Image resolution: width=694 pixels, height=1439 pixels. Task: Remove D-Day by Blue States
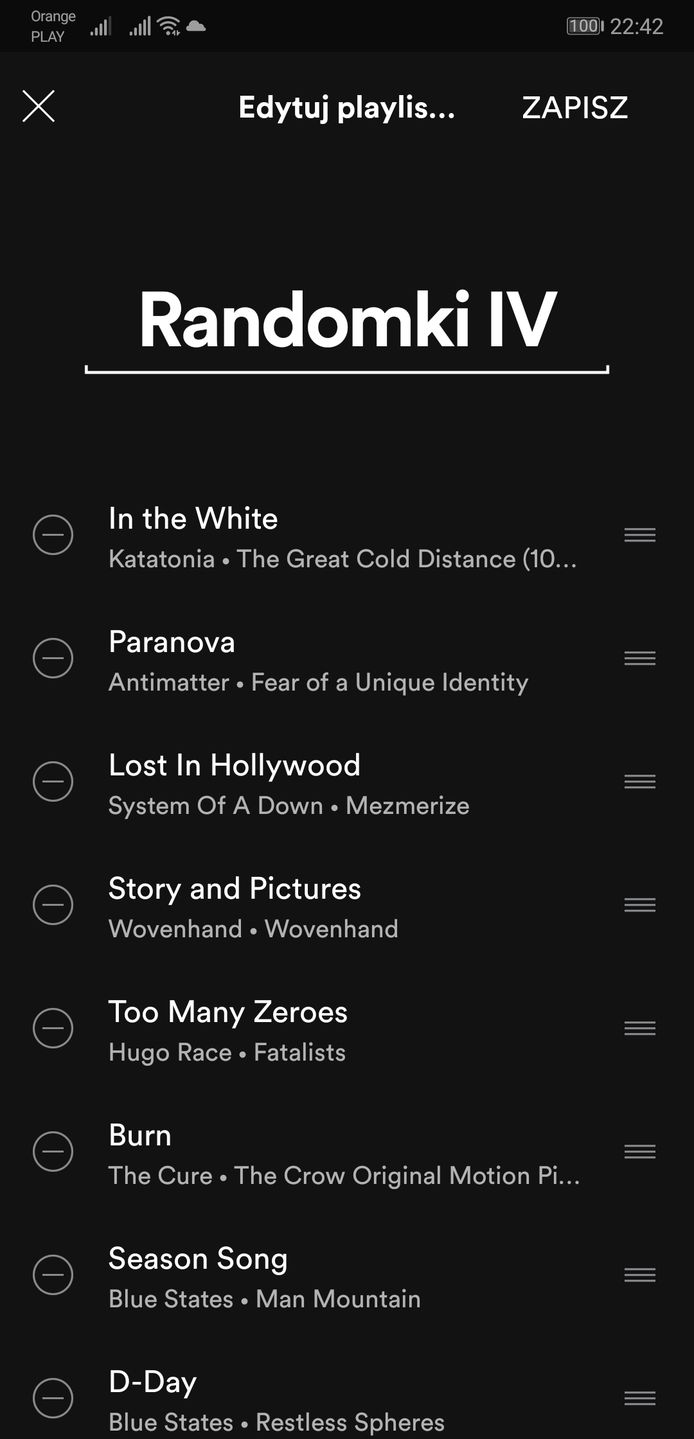pyautogui.click(x=53, y=1397)
